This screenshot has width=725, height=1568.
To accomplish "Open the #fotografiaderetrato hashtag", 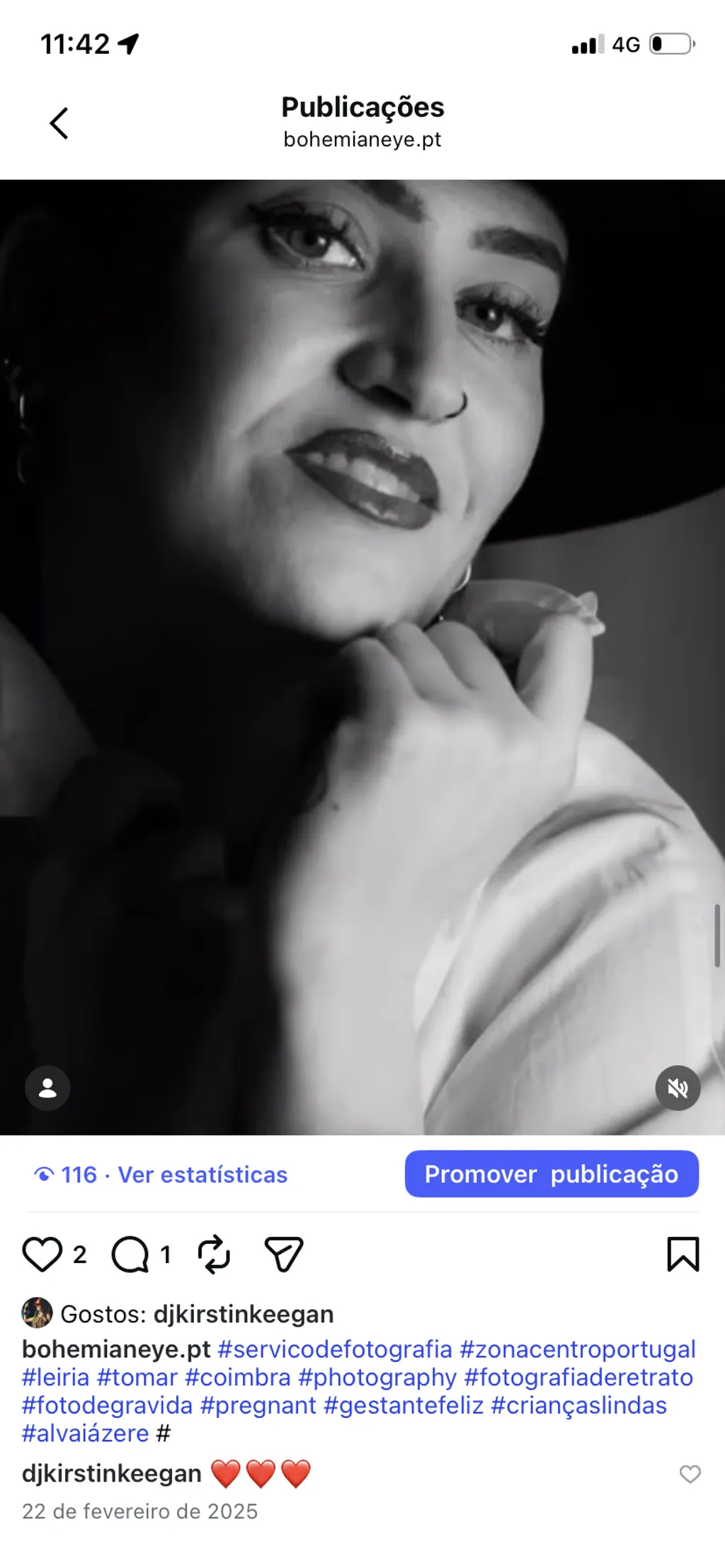I will tap(578, 1378).
